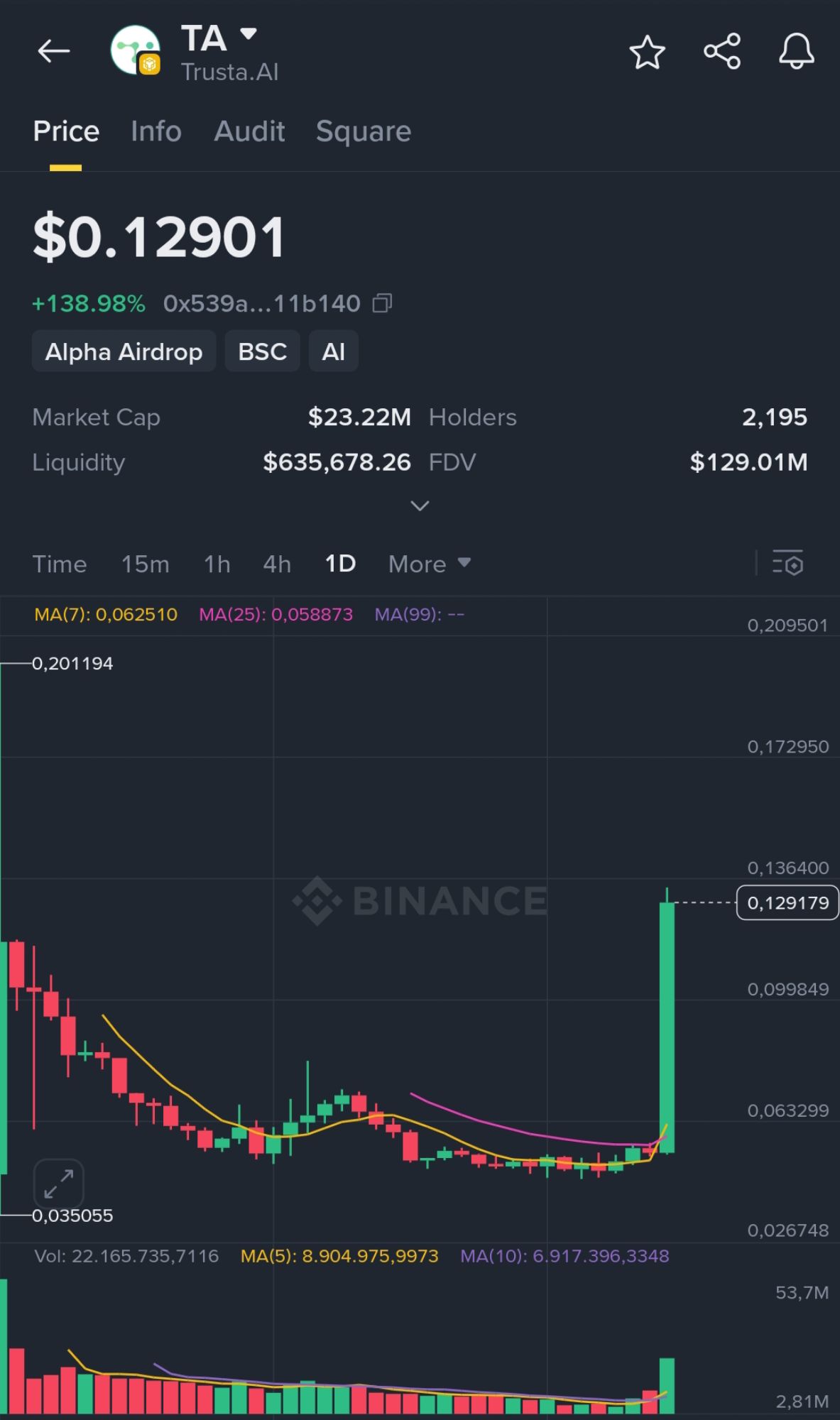
Task: Tap the Alpha Airdrop tag
Action: [124, 351]
